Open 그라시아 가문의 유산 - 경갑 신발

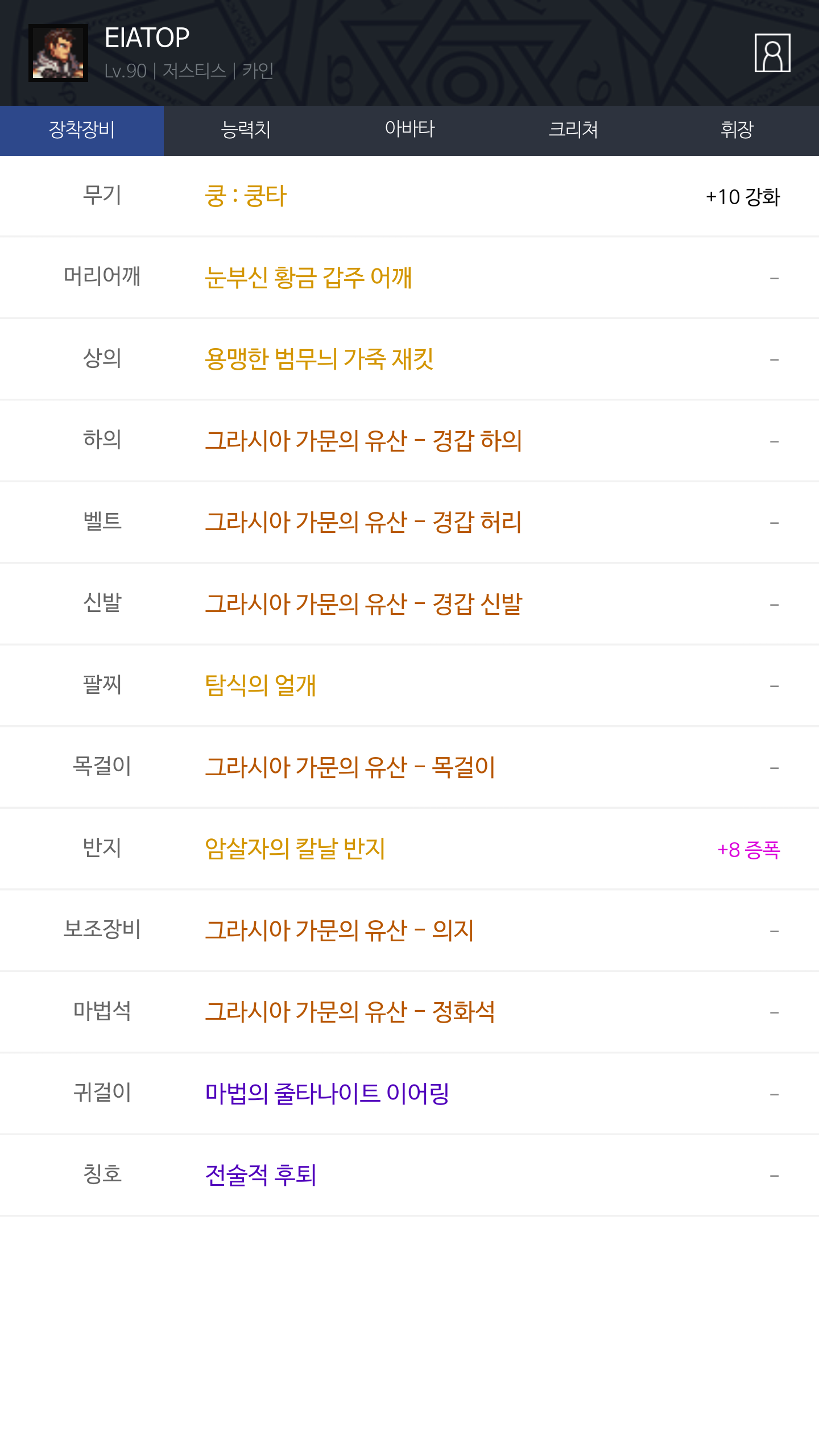pyautogui.click(x=363, y=603)
